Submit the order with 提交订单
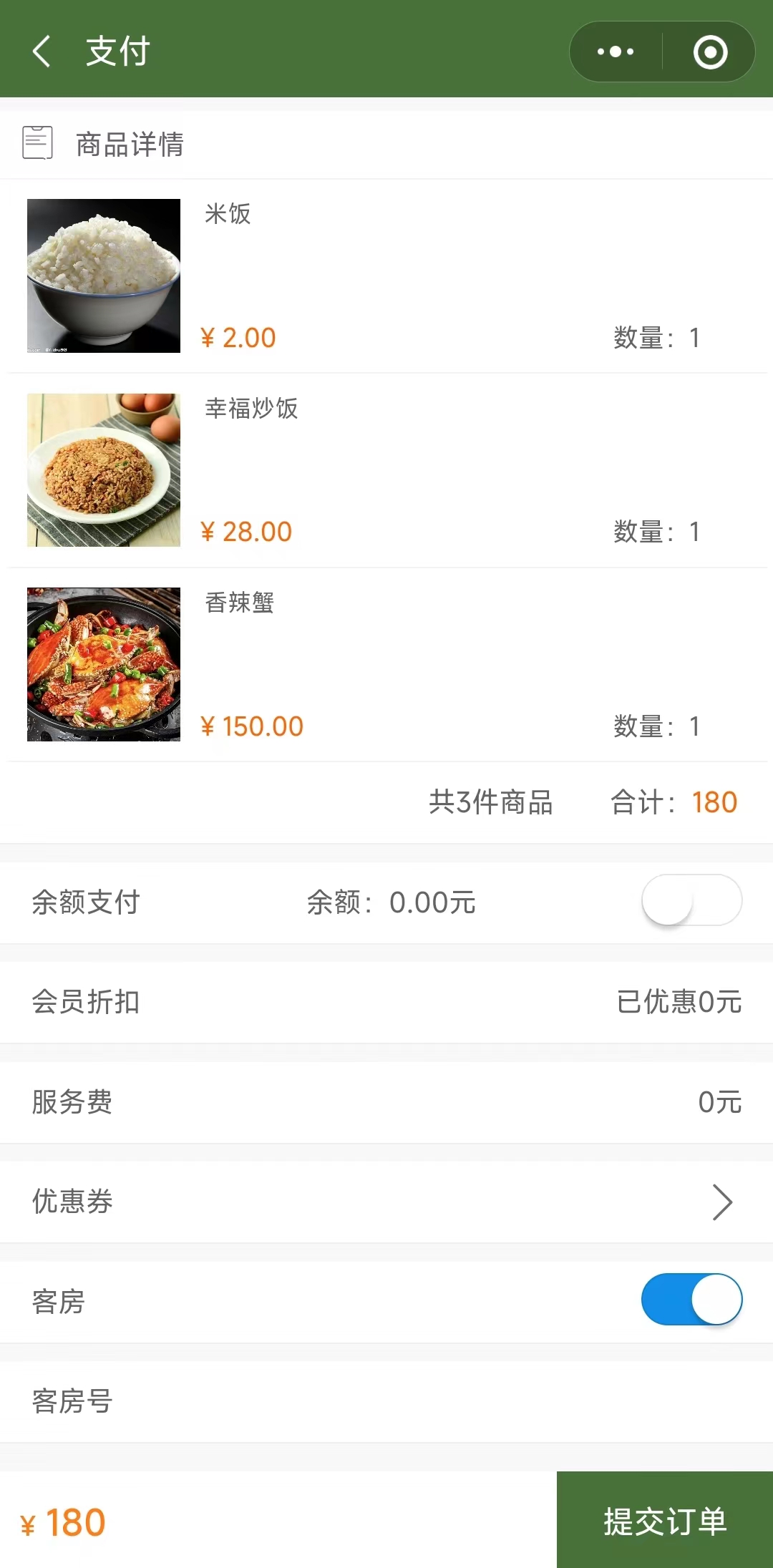The width and height of the screenshot is (773, 1568). pyautogui.click(x=664, y=1520)
